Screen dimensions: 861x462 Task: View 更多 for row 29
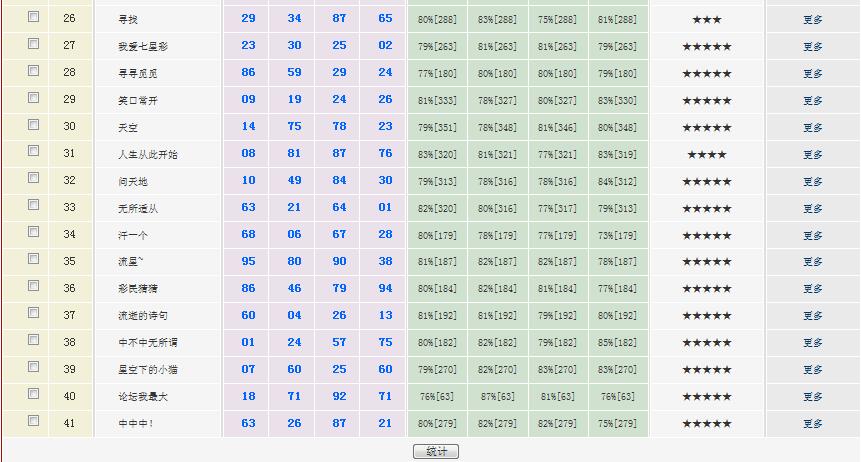coord(812,100)
